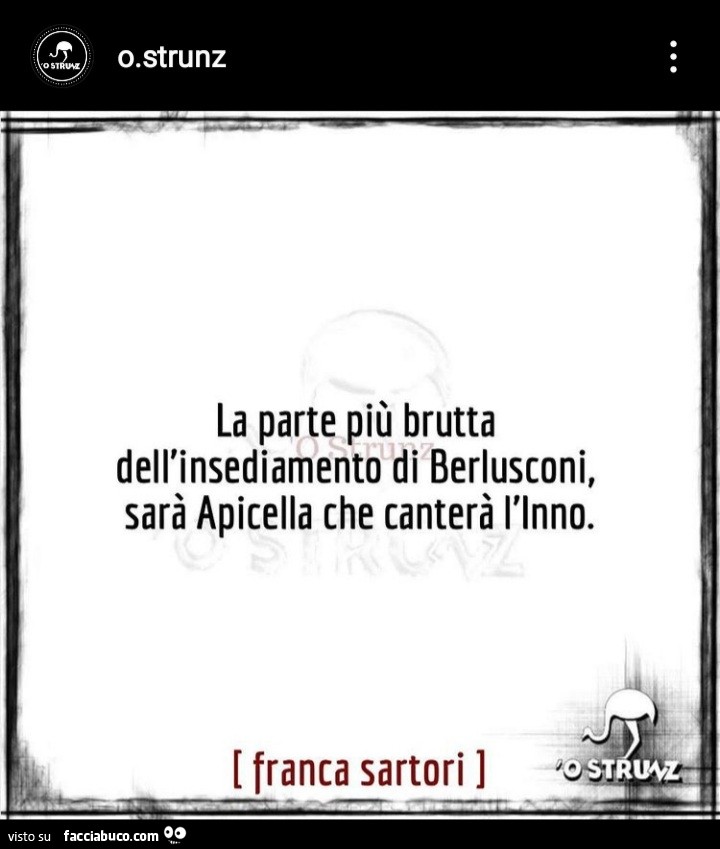Open the o.strunz username link
The image size is (720, 849).
(x=171, y=57)
